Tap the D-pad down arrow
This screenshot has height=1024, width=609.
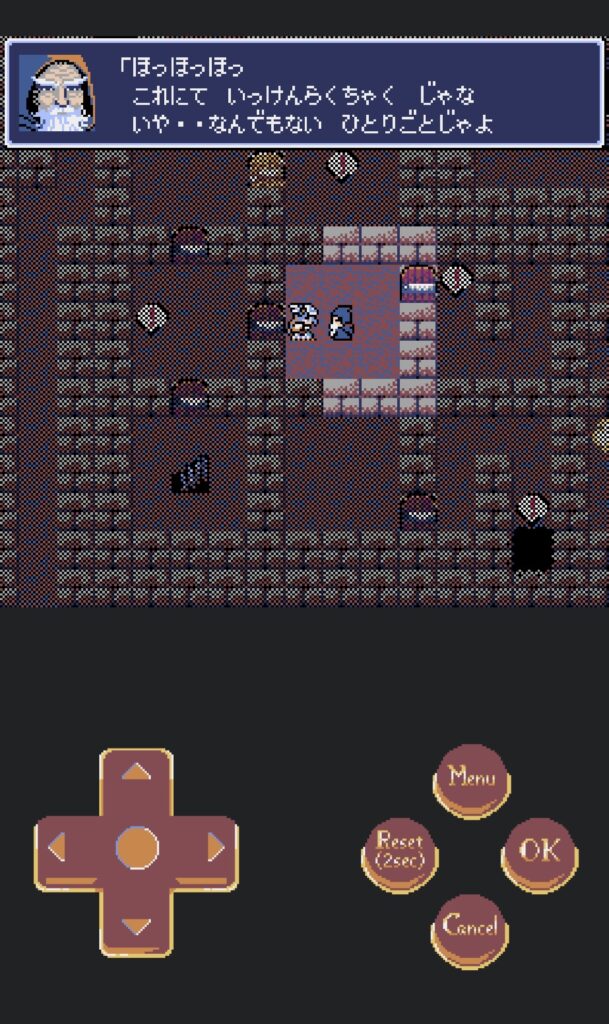tap(137, 924)
